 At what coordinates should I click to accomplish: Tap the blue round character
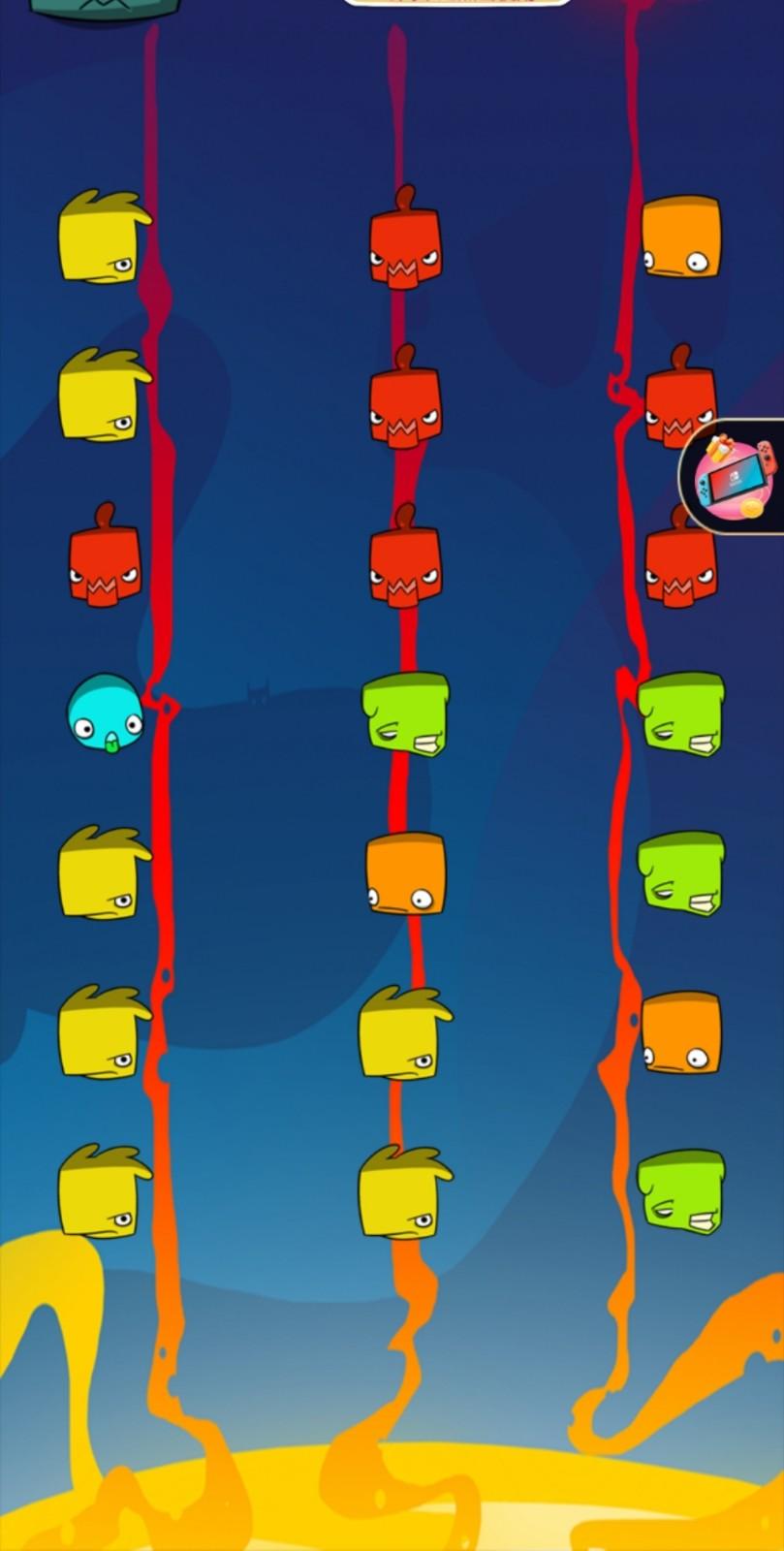105,714
